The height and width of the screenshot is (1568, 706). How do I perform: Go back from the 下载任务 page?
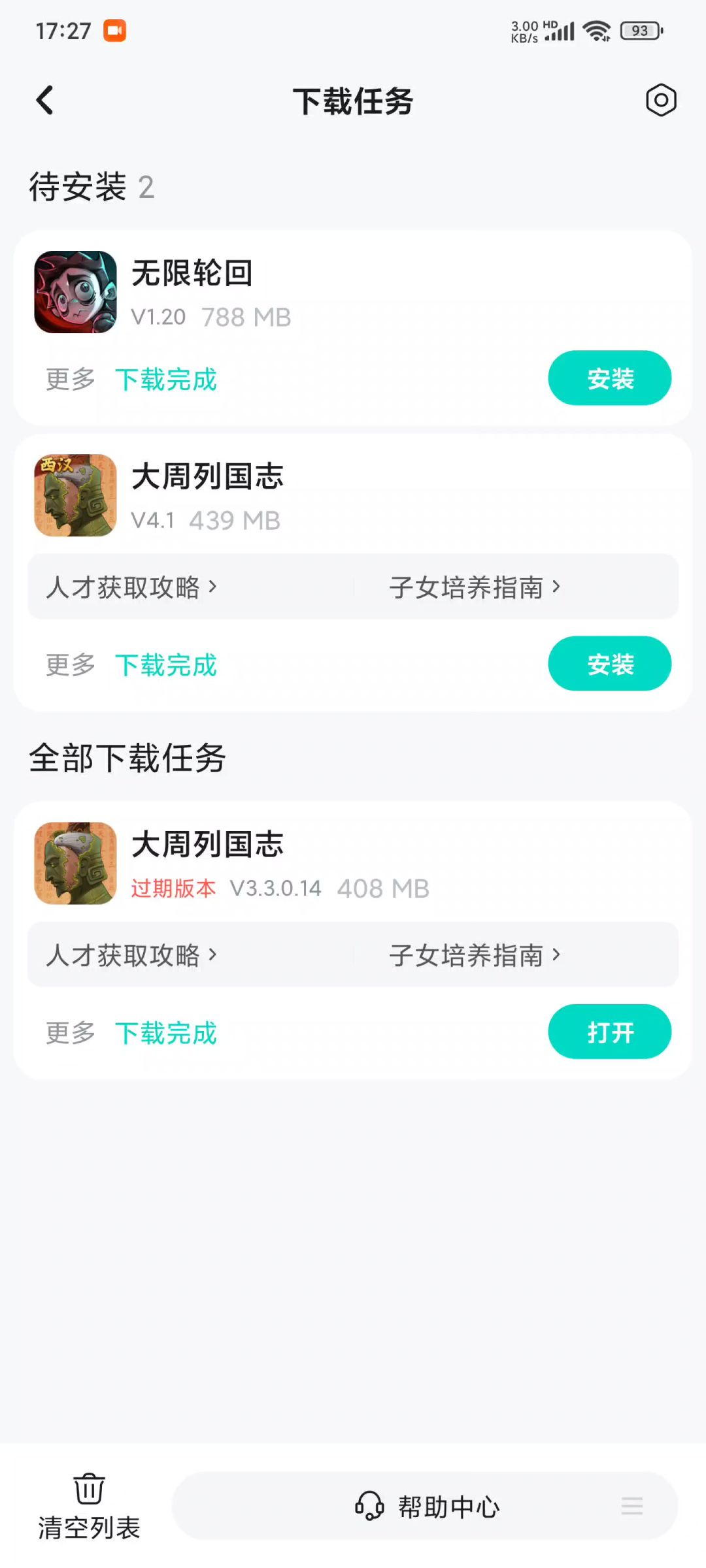(x=44, y=101)
